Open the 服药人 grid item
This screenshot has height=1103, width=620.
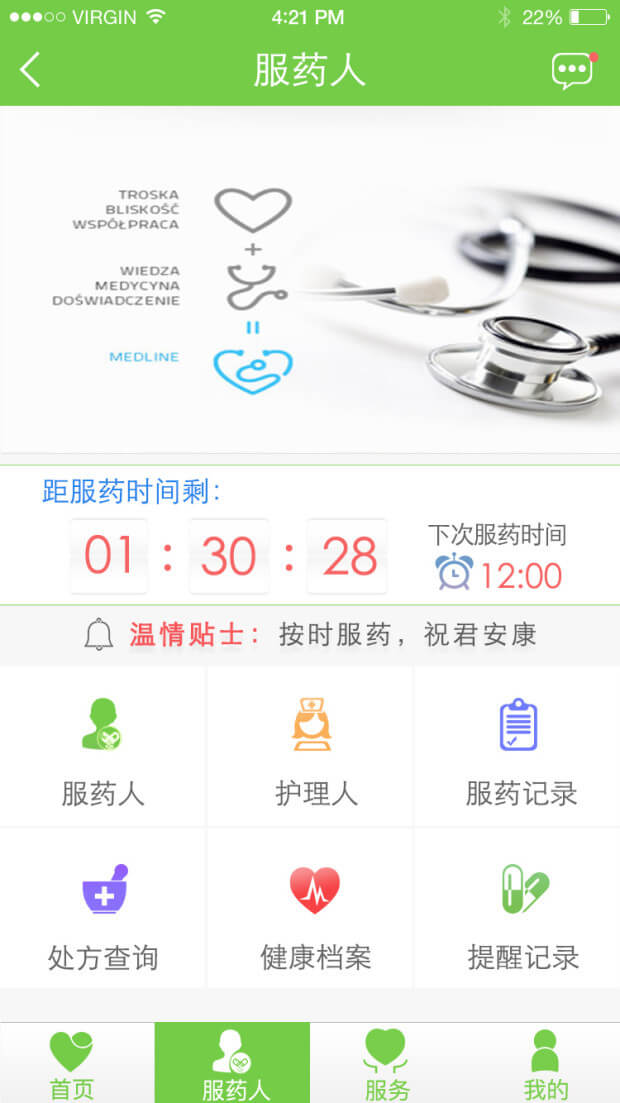tap(103, 748)
